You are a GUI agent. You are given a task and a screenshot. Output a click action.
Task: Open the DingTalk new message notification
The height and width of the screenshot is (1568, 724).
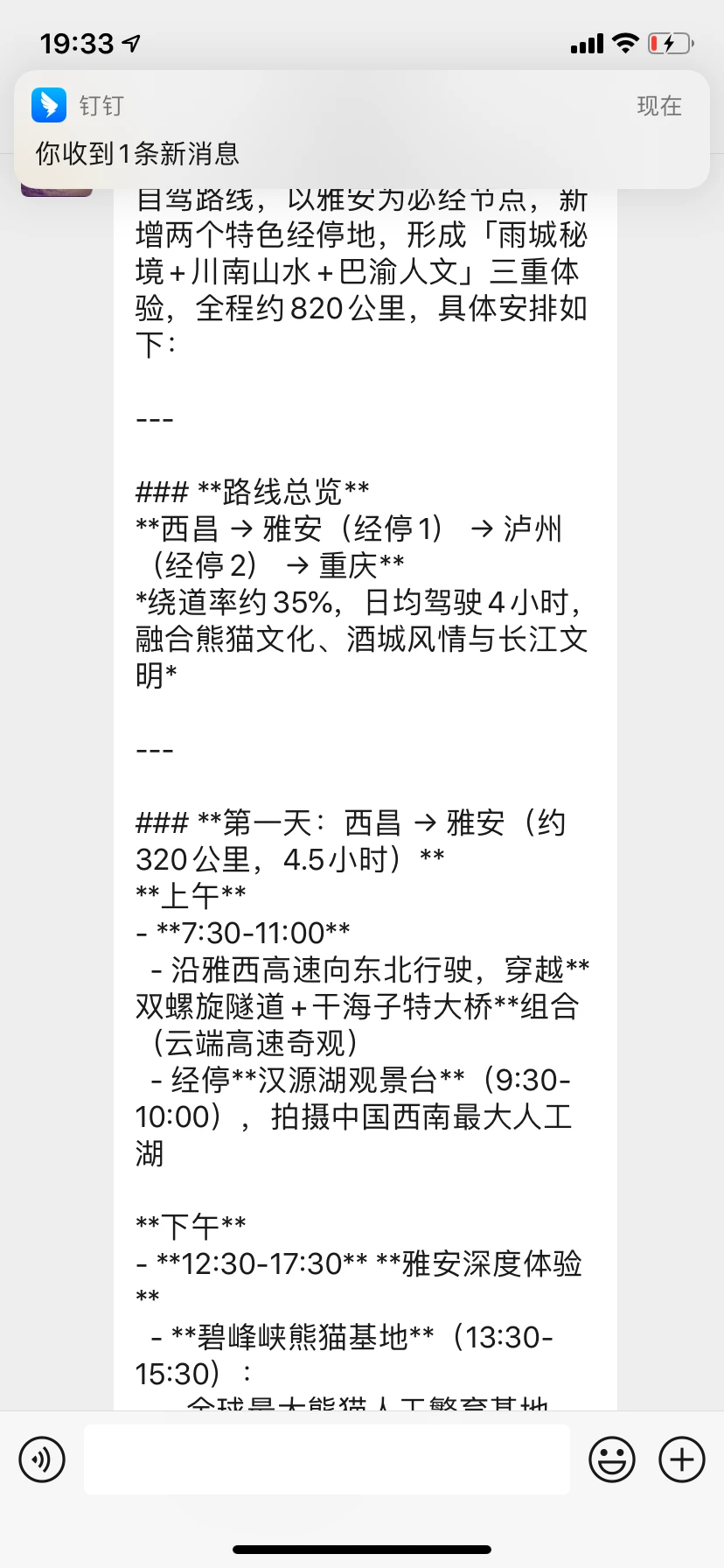361,129
